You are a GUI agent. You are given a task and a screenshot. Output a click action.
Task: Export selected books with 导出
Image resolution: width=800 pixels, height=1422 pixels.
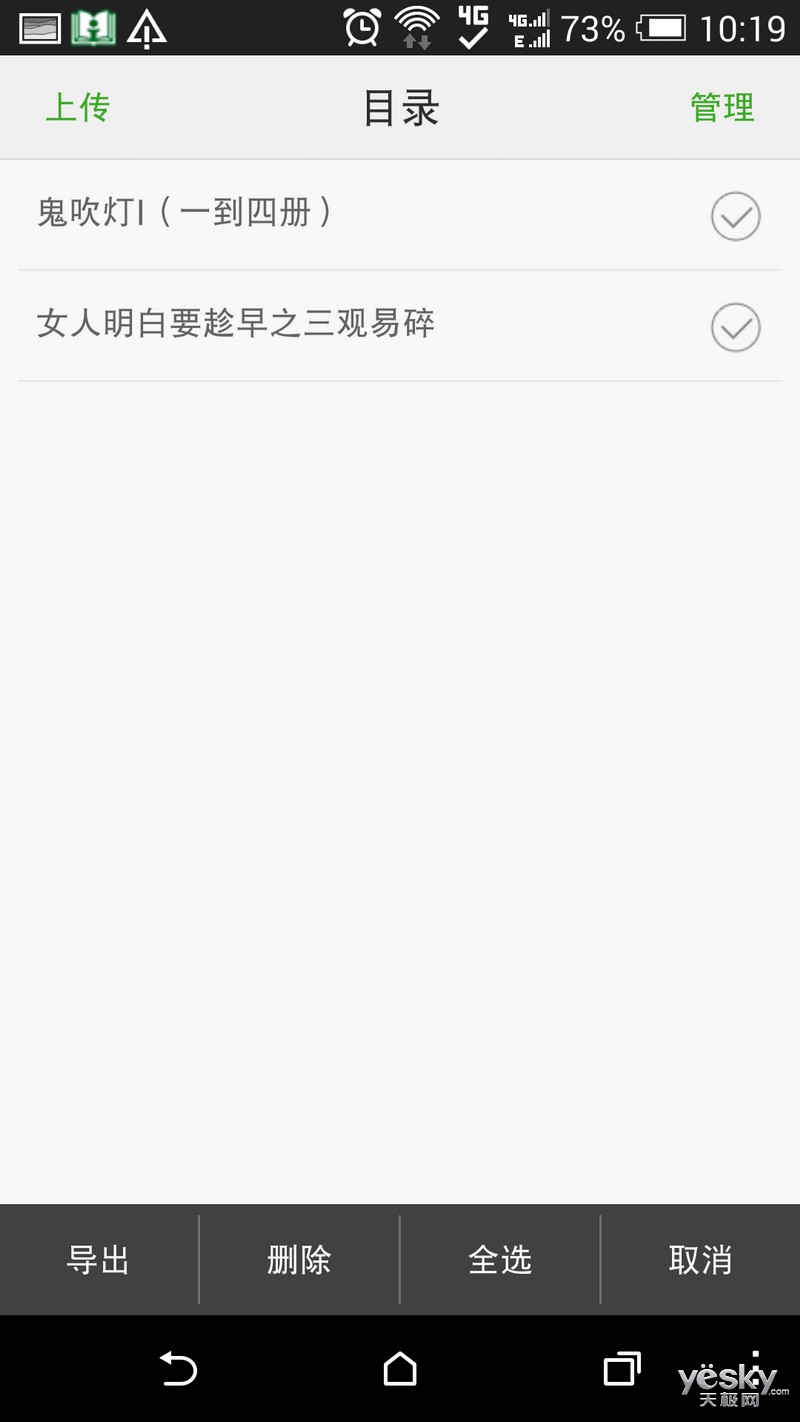98,1259
